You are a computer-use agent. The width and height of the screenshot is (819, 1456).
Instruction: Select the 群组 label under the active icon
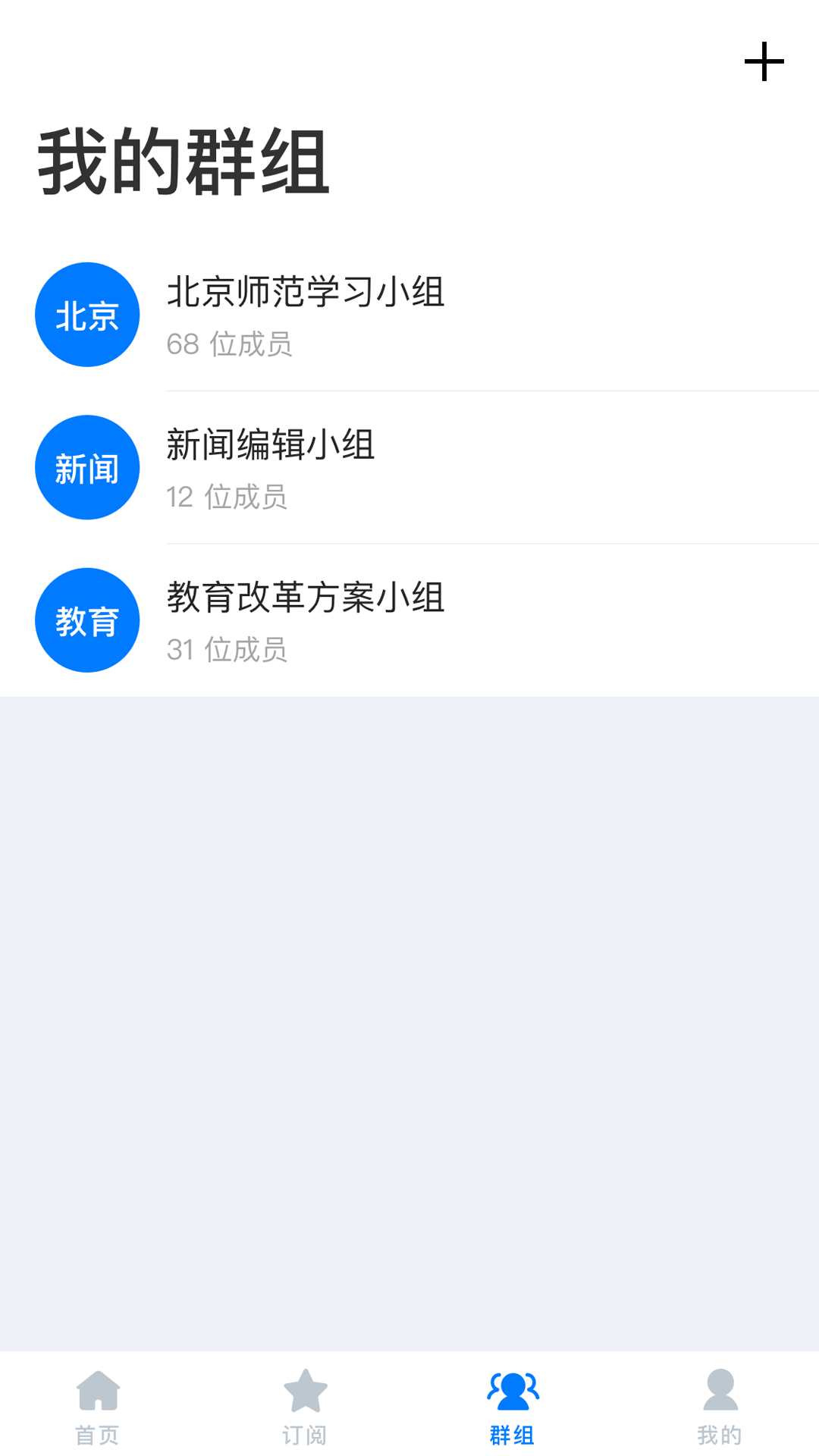[x=513, y=1435]
